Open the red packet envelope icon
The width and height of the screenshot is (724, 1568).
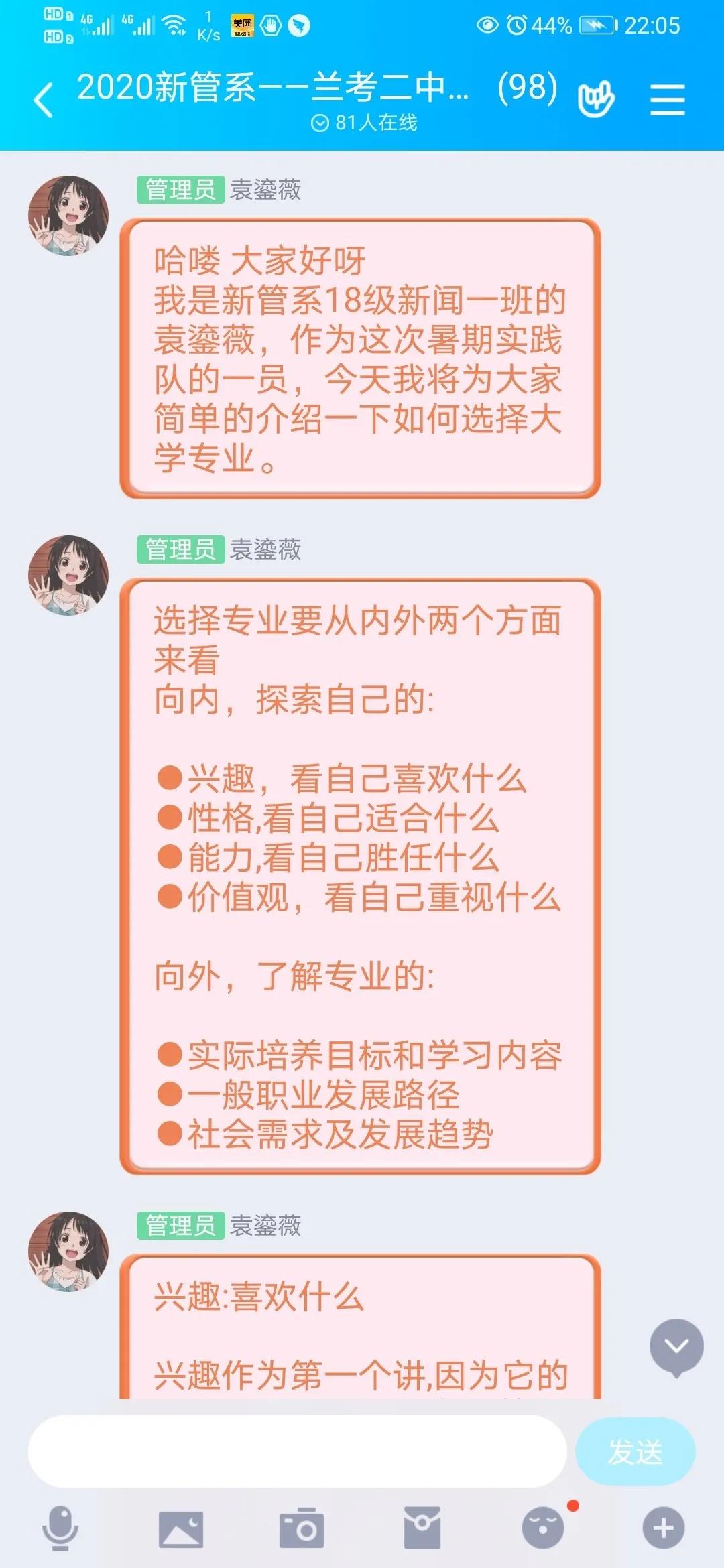click(422, 1528)
